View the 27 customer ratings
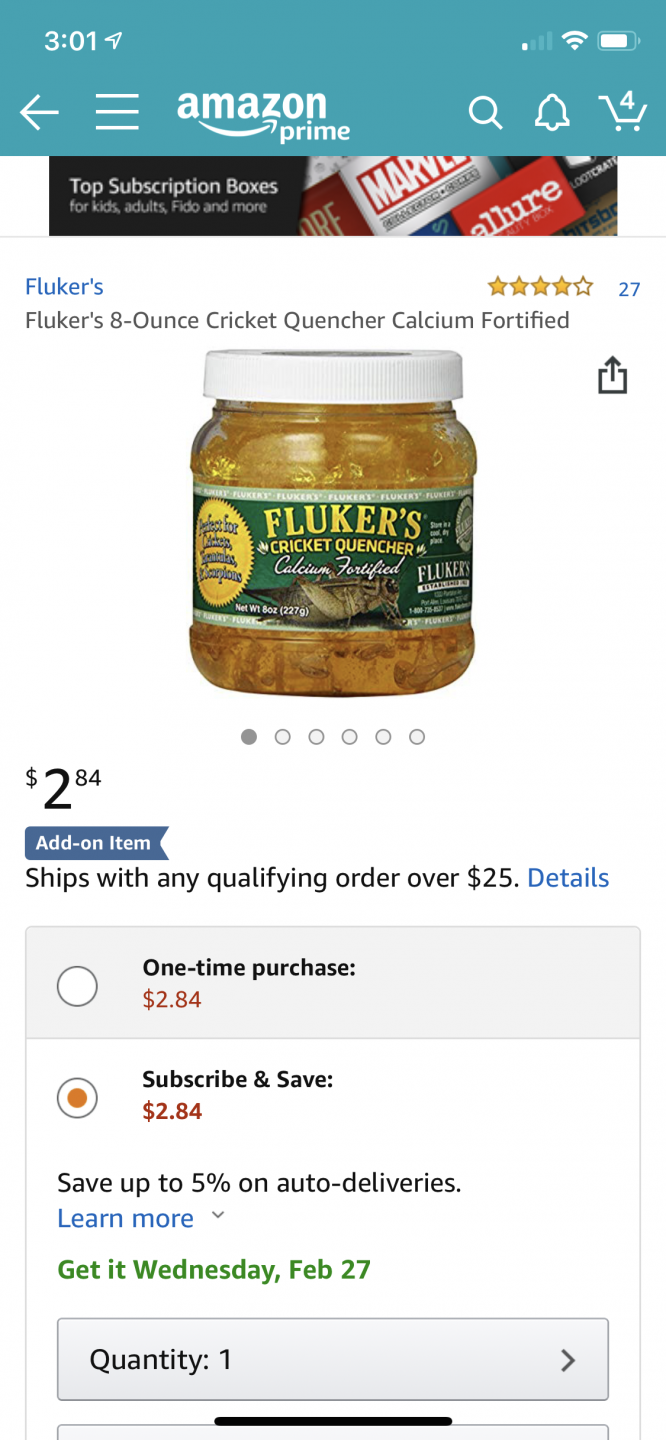This screenshot has height=1440, width=666. pos(628,289)
